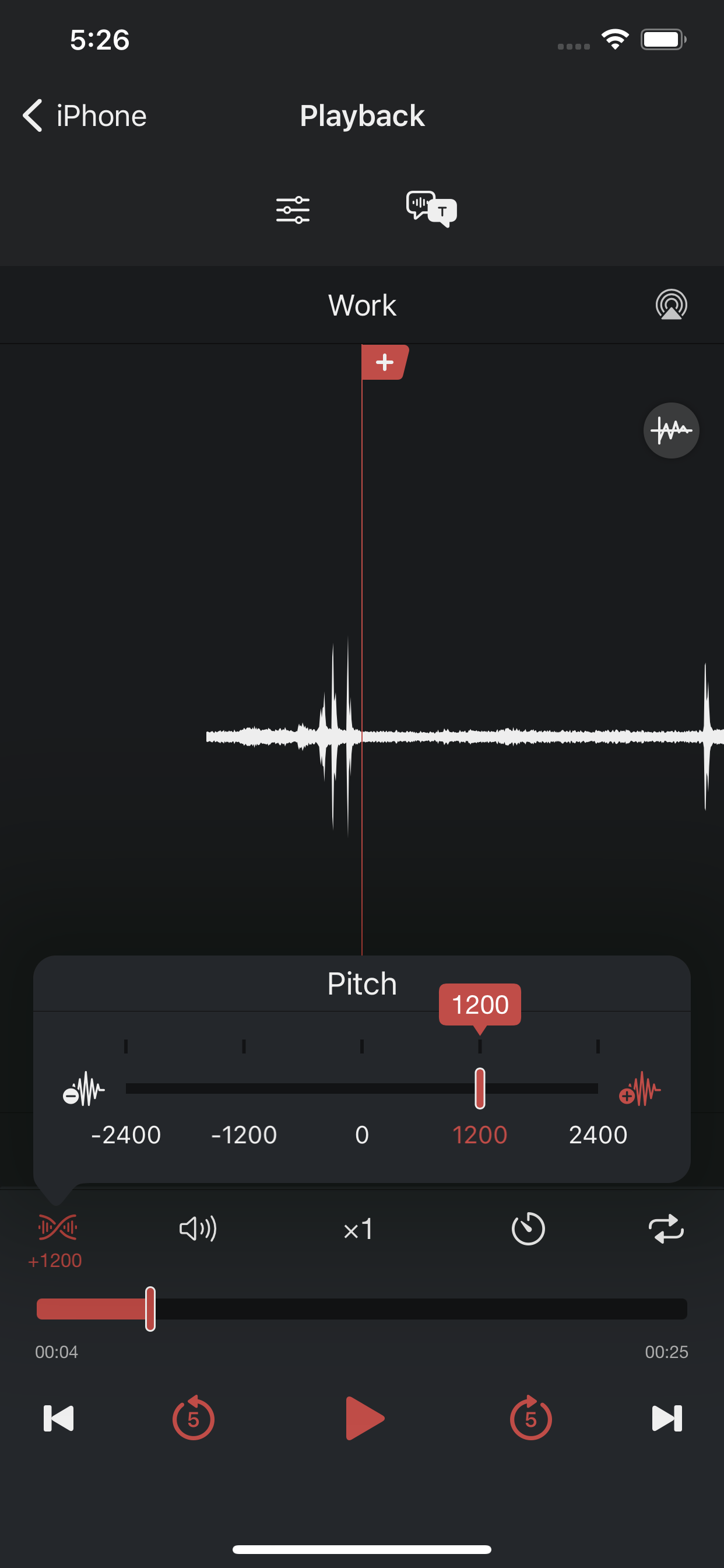Viewport: 724px width, 1568px height.
Task: Add a marker at the playhead flag
Action: (385, 363)
